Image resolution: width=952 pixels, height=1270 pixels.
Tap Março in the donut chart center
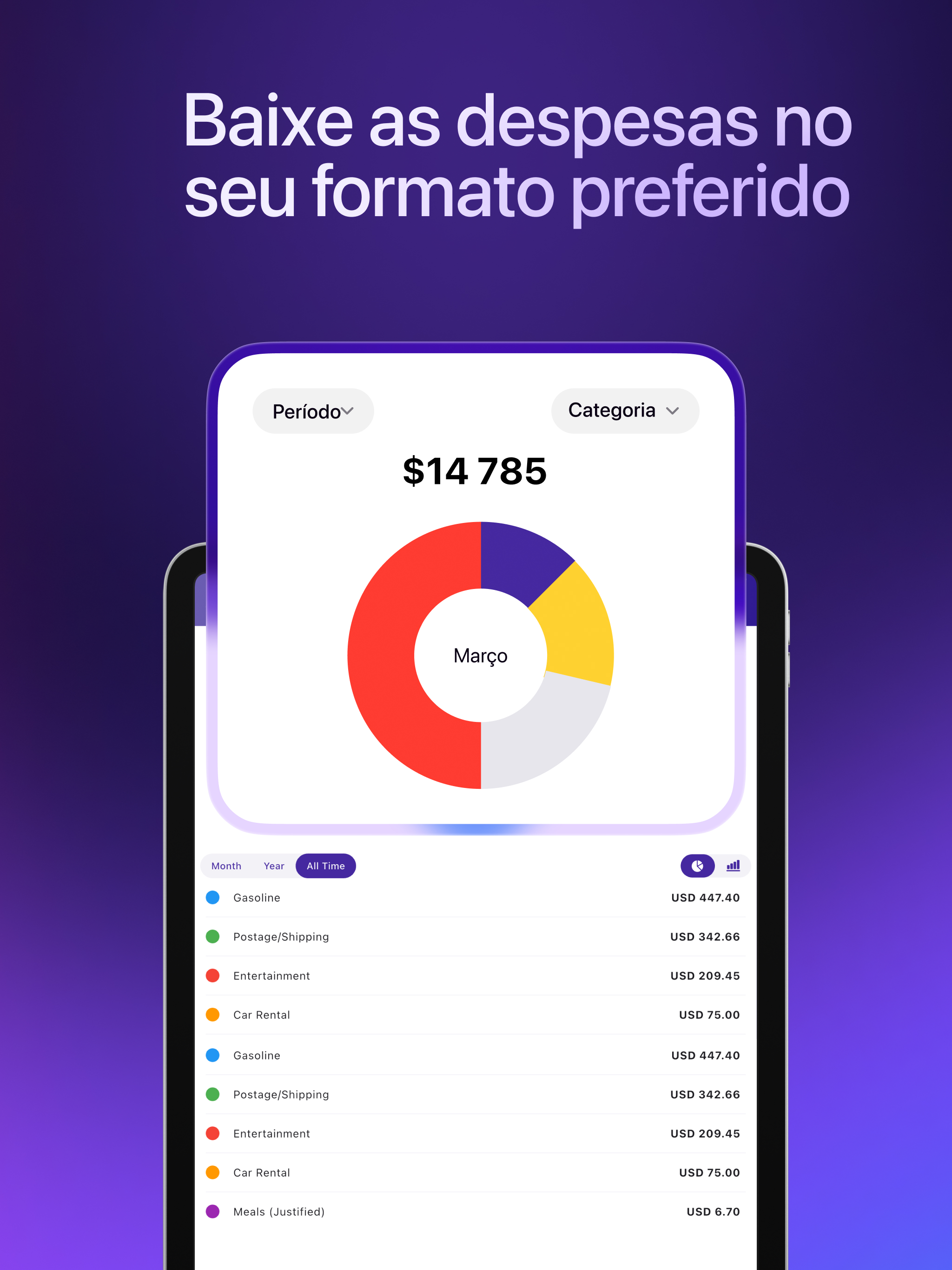point(481,655)
